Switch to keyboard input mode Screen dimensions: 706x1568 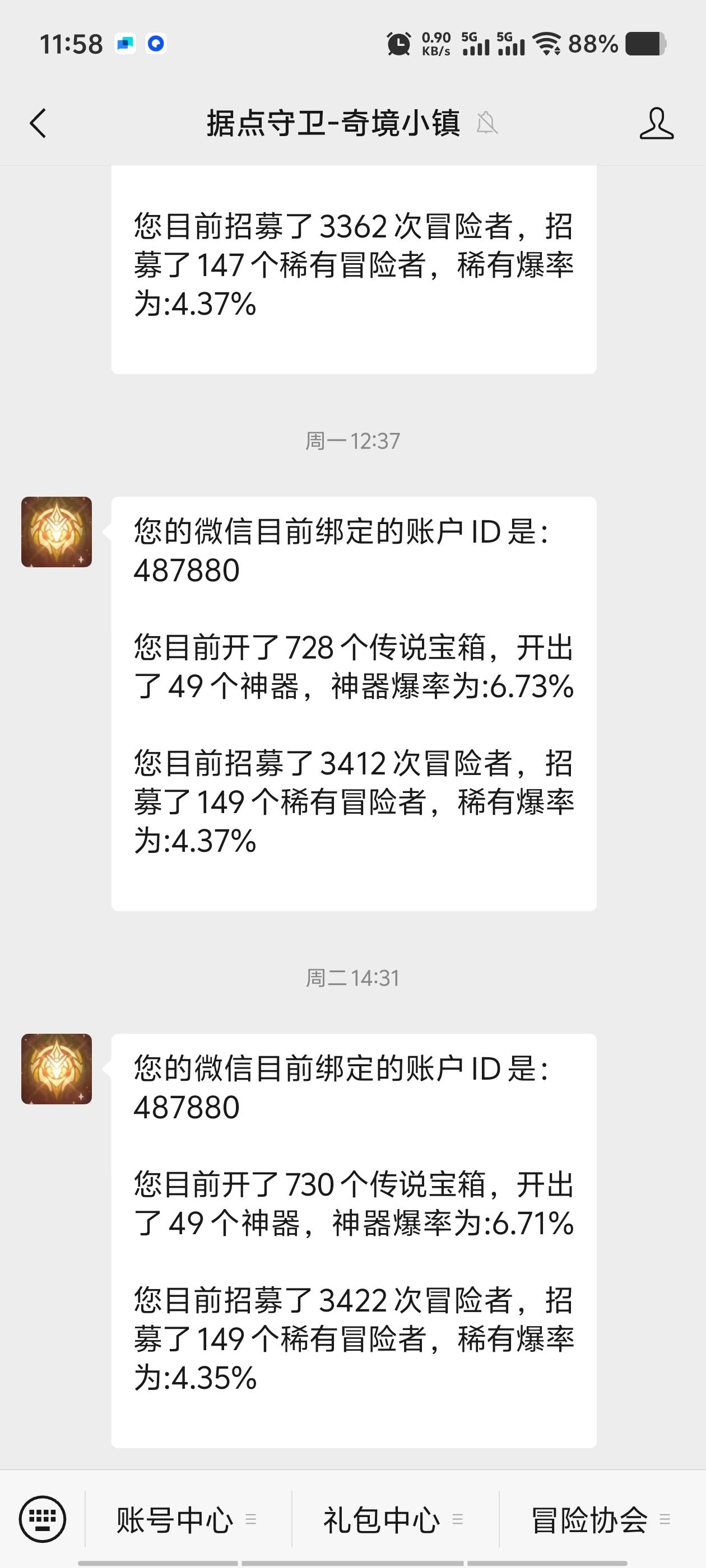(x=42, y=1519)
